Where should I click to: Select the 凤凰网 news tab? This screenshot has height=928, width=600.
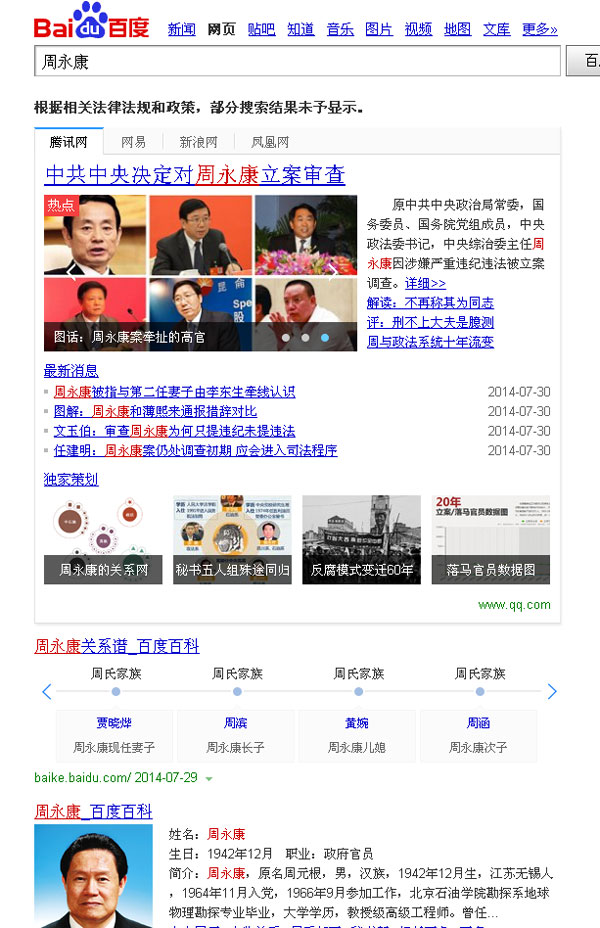[x=270, y=142]
